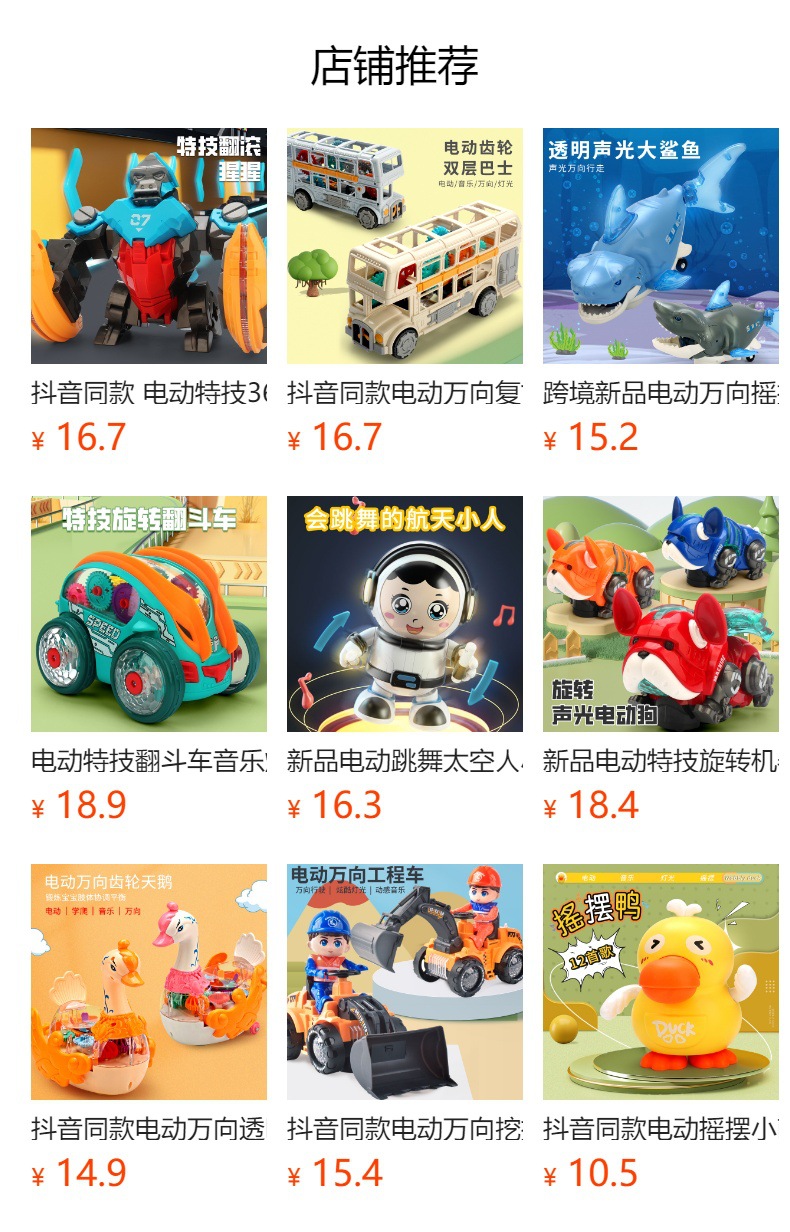Open the 透明声光大鲨鱼 shark toy
This screenshot has height=1232, width=790.
(x=661, y=246)
